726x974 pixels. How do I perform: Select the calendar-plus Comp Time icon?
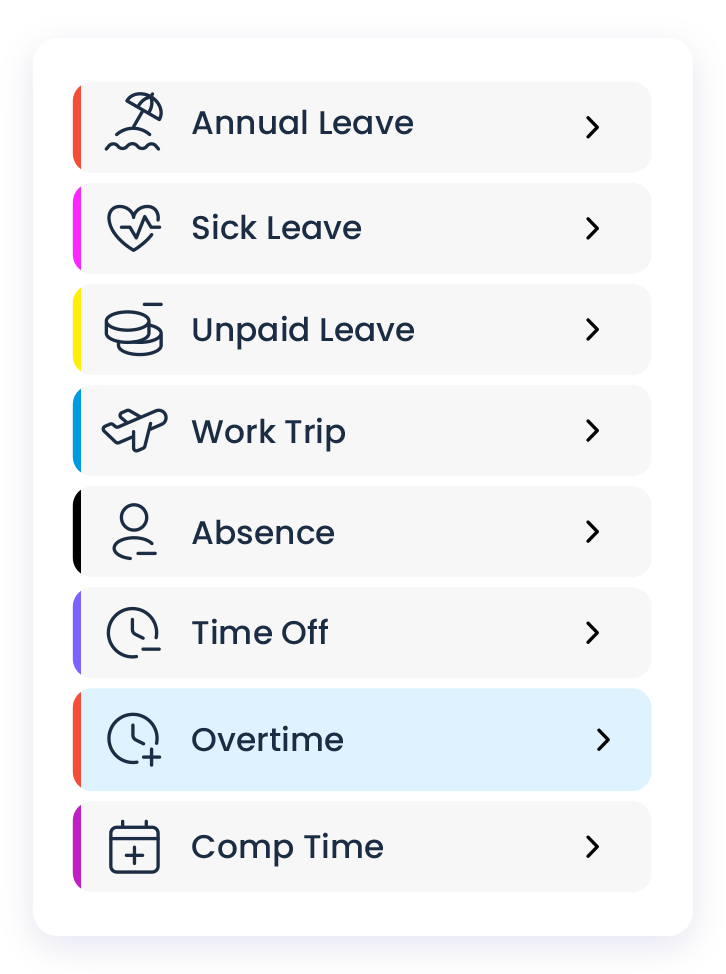135,845
